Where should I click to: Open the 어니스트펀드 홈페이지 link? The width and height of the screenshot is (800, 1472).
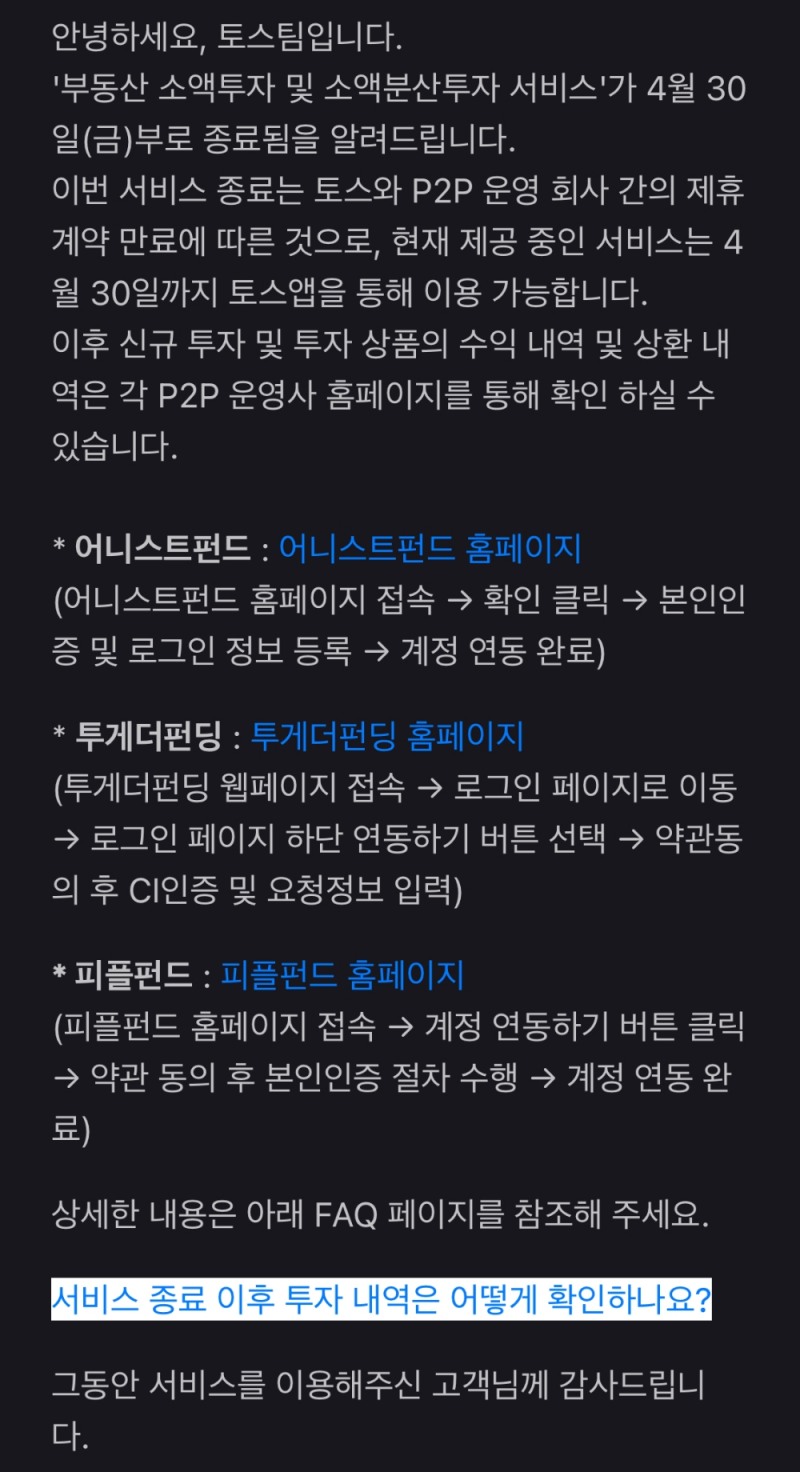coord(430,549)
